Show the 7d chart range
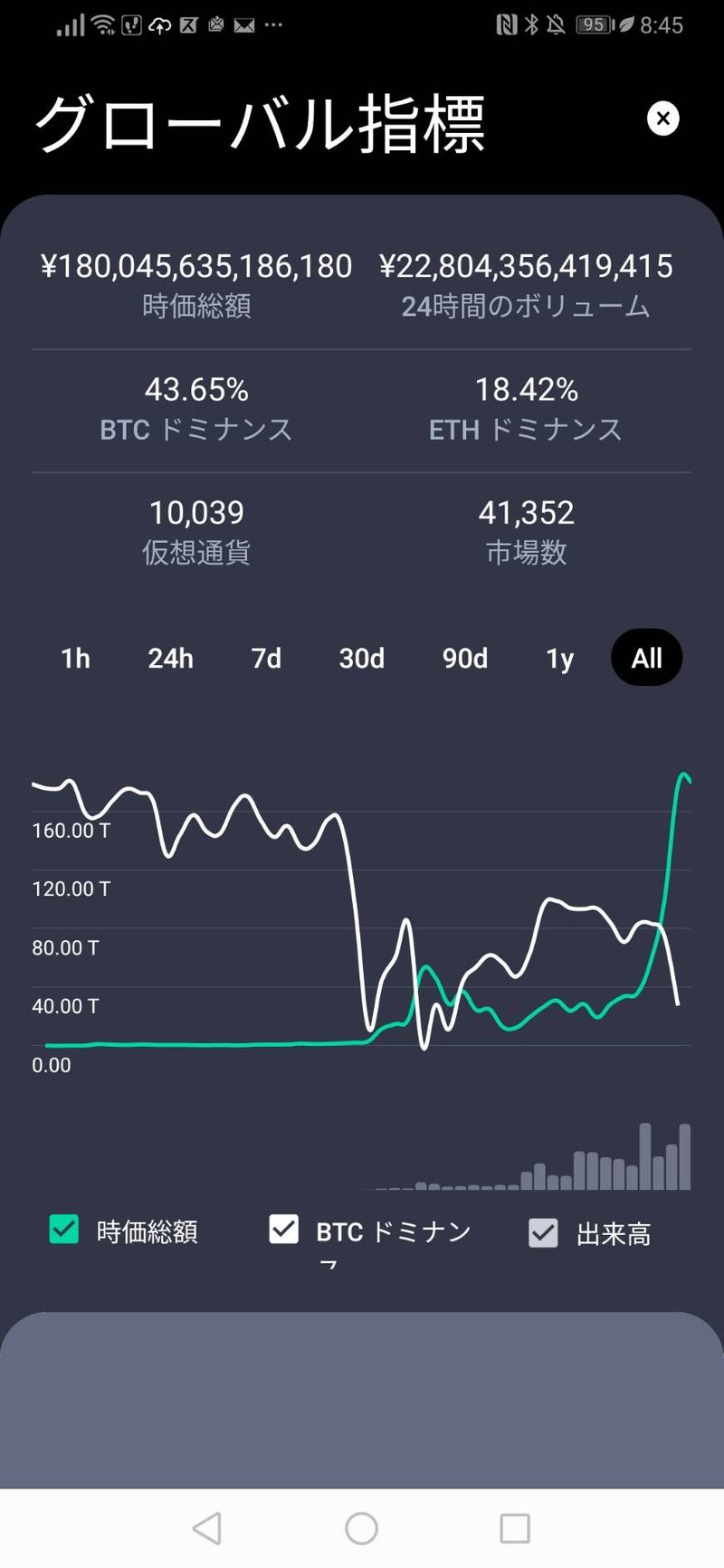The height and width of the screenshot is (1568, 724). click(x=266, y=658)
